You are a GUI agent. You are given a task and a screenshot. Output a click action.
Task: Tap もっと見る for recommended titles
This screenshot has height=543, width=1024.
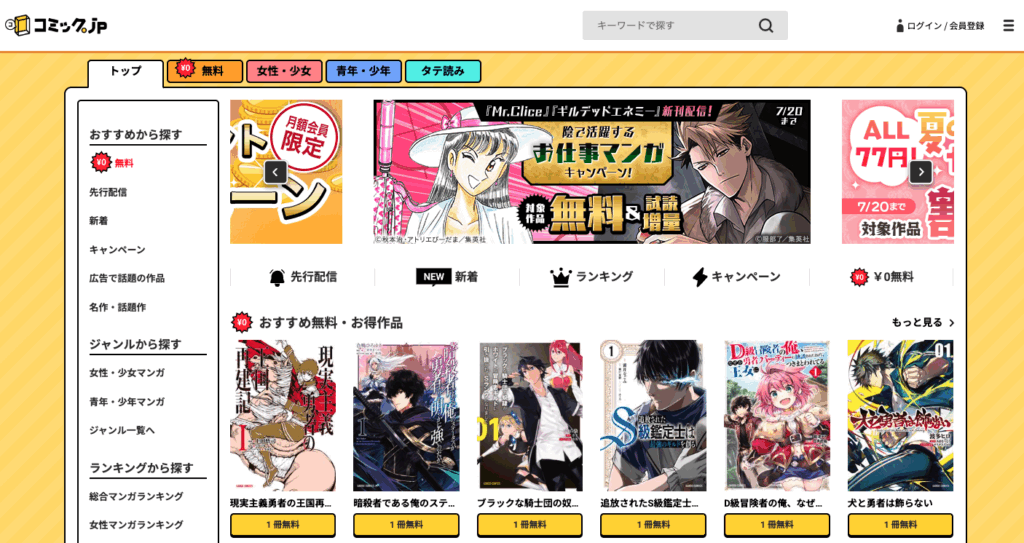pos(923,323)
